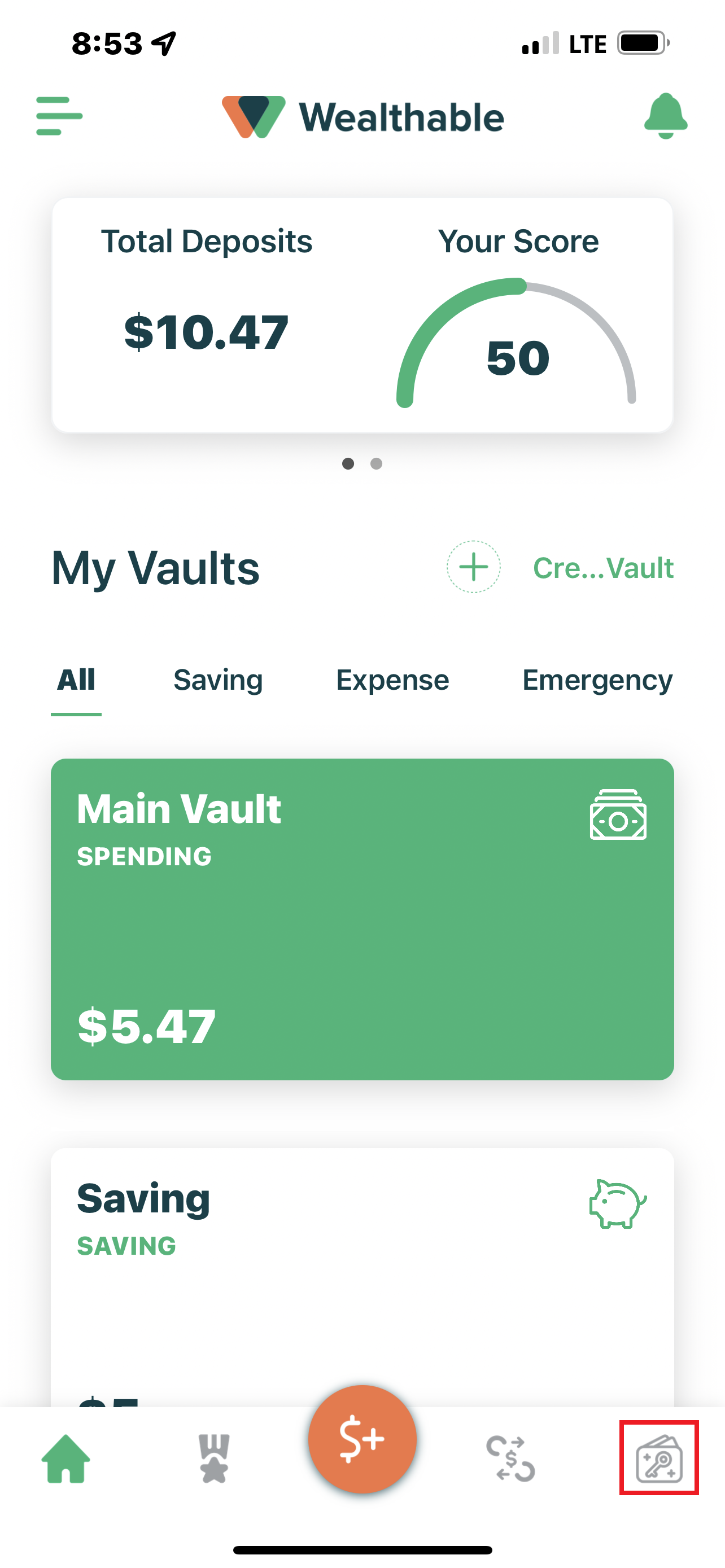725x1568 pixels.
Task: Open the notifications bell
Action: click(665, 116)
